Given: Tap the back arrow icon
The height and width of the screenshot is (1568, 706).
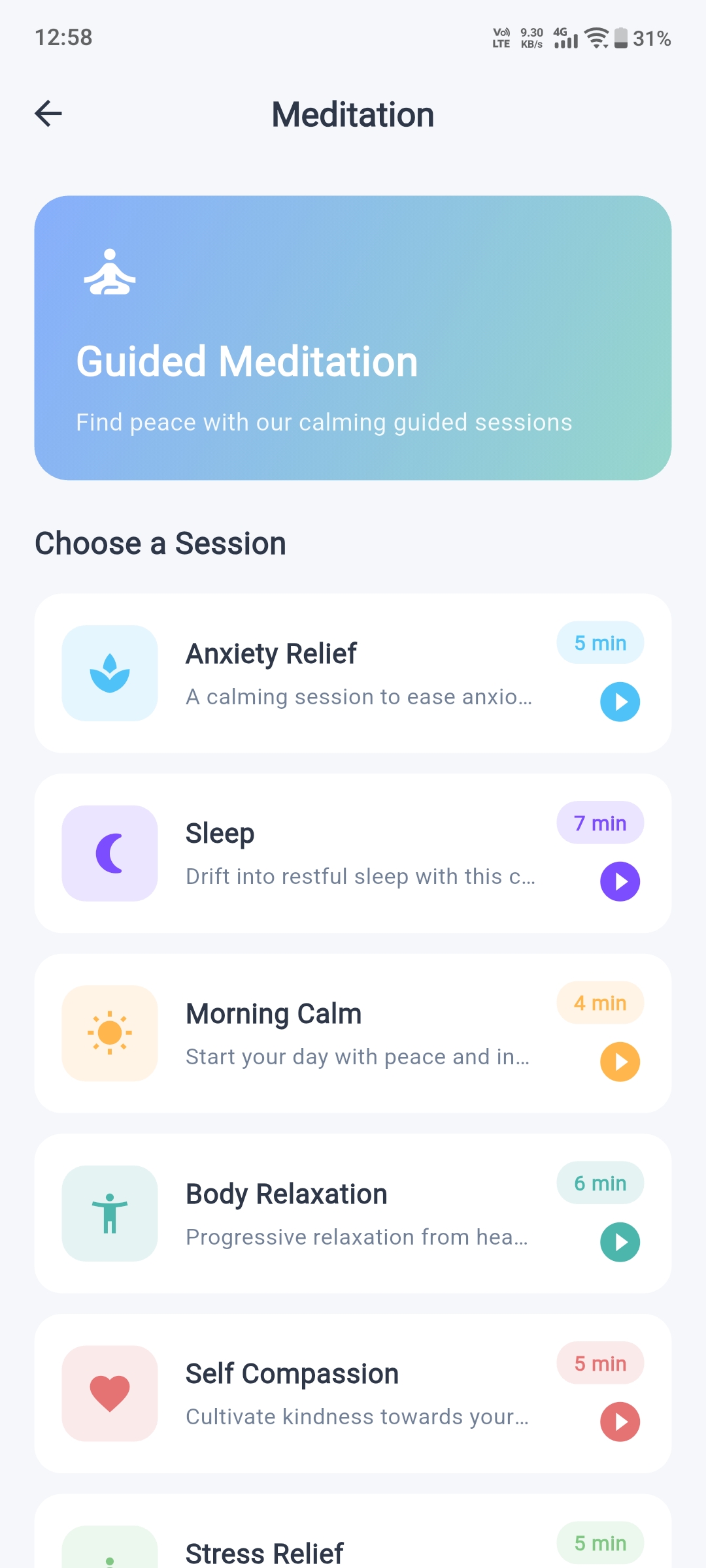Looking at the screenshot, I should pyautogui.click(x=48, y=113).
